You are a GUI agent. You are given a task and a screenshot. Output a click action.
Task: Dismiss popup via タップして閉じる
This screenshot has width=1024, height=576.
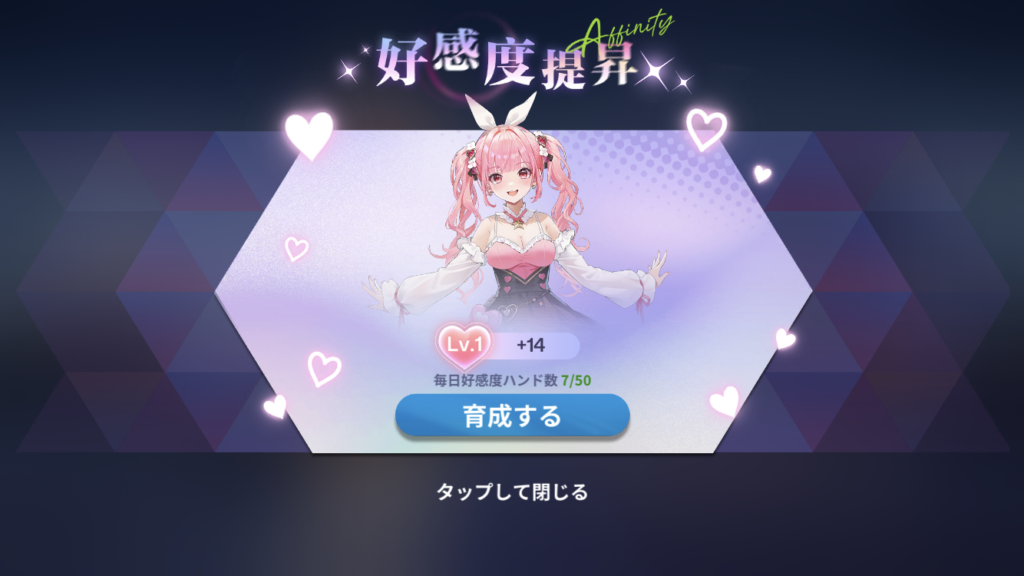pos(512,492)
